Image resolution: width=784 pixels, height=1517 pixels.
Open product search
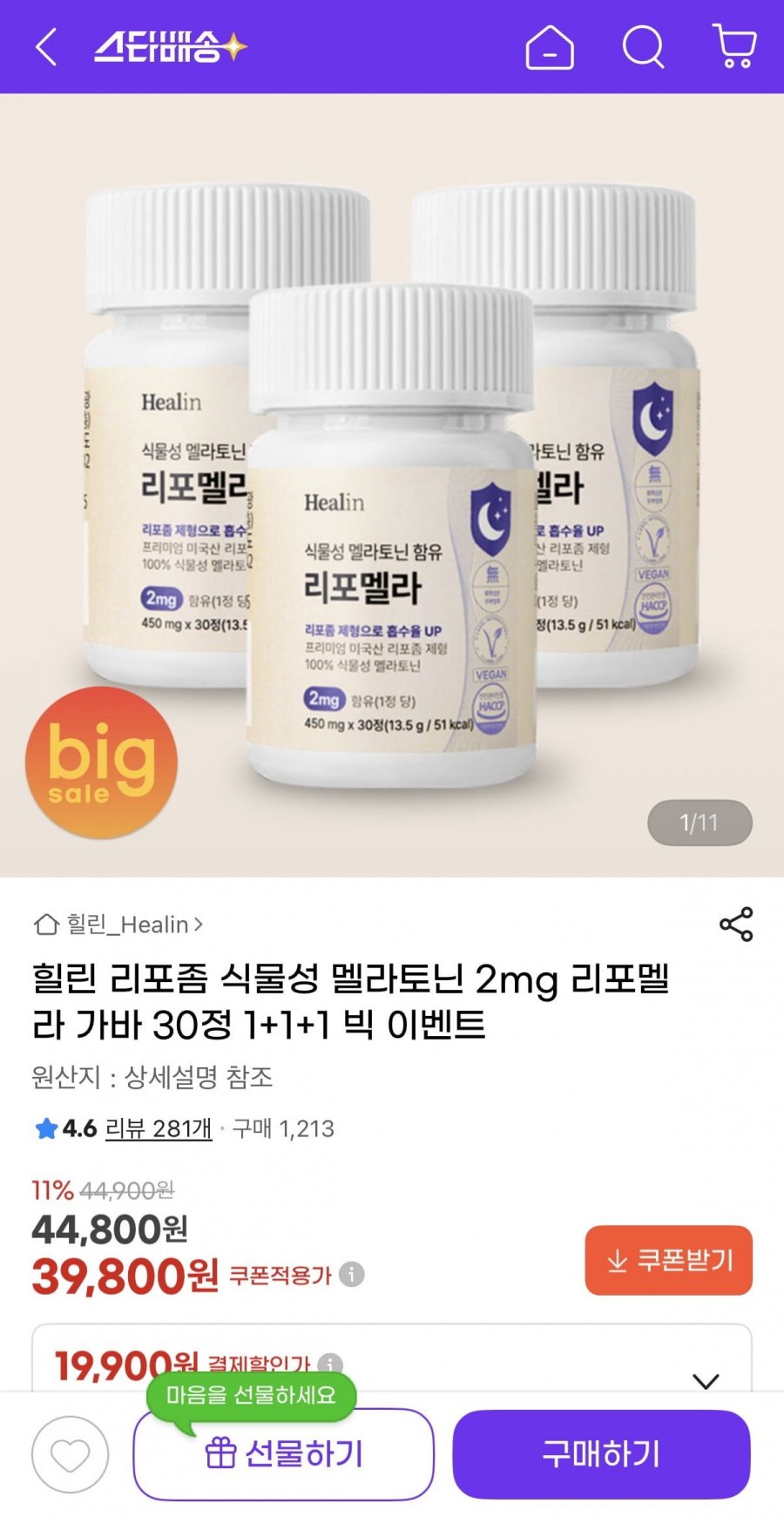tap(643, 47)
